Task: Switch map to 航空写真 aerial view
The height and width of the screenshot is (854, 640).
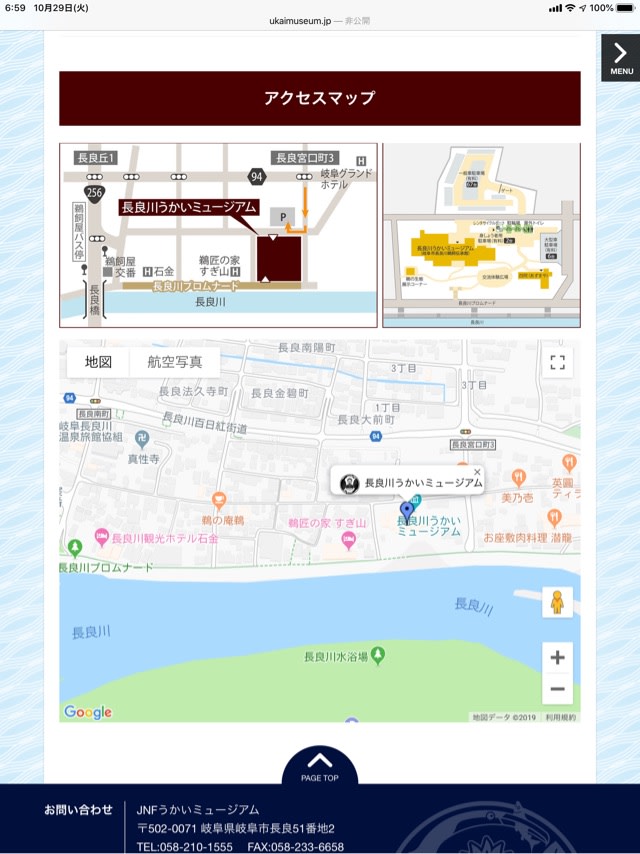Action: click(x=174, y=362)
